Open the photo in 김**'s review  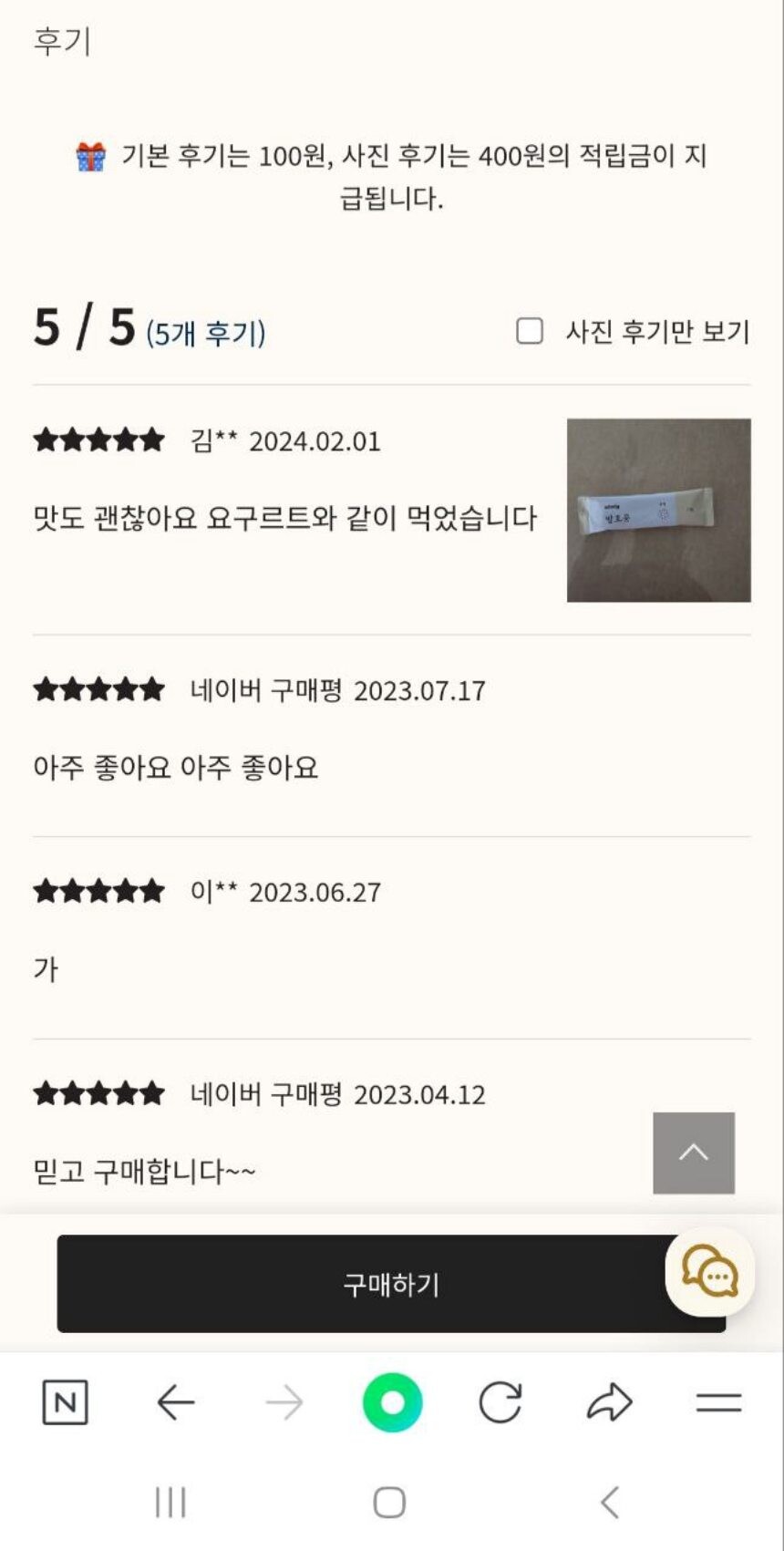(x=658, y=511)
